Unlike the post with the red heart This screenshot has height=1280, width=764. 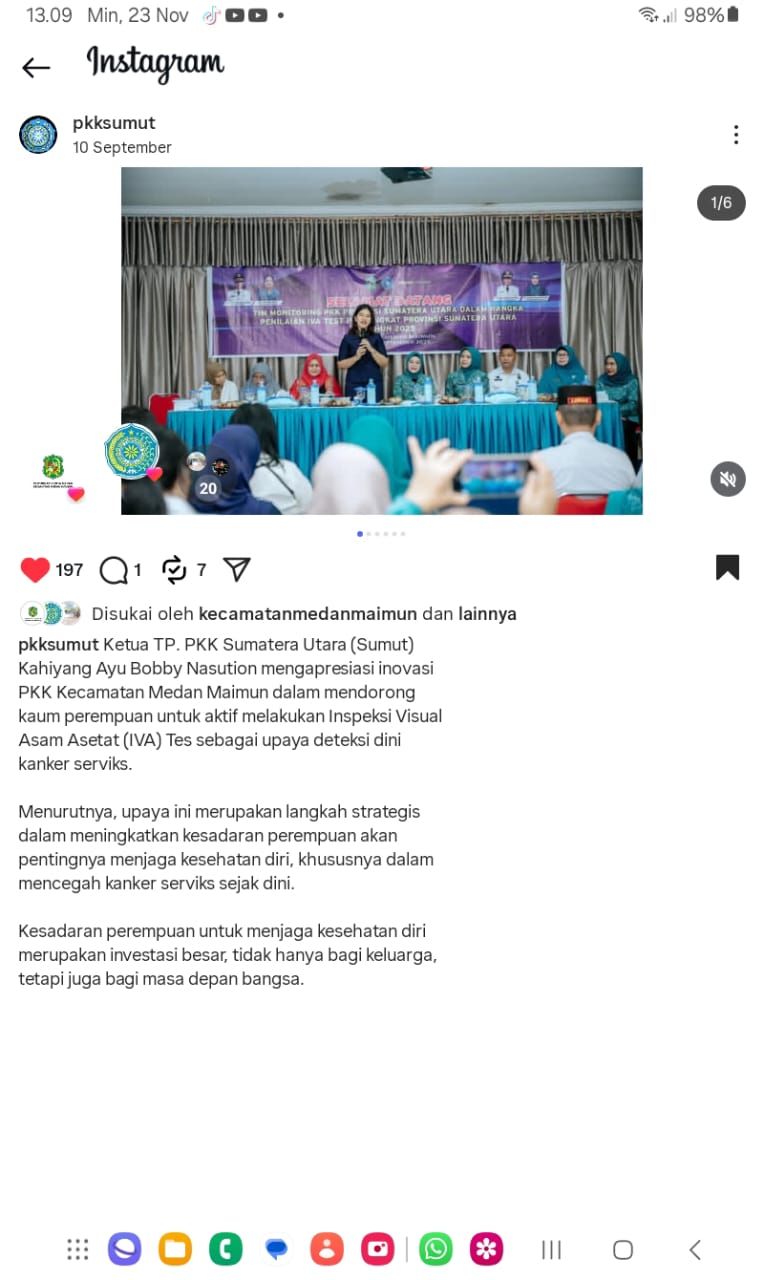35,570
